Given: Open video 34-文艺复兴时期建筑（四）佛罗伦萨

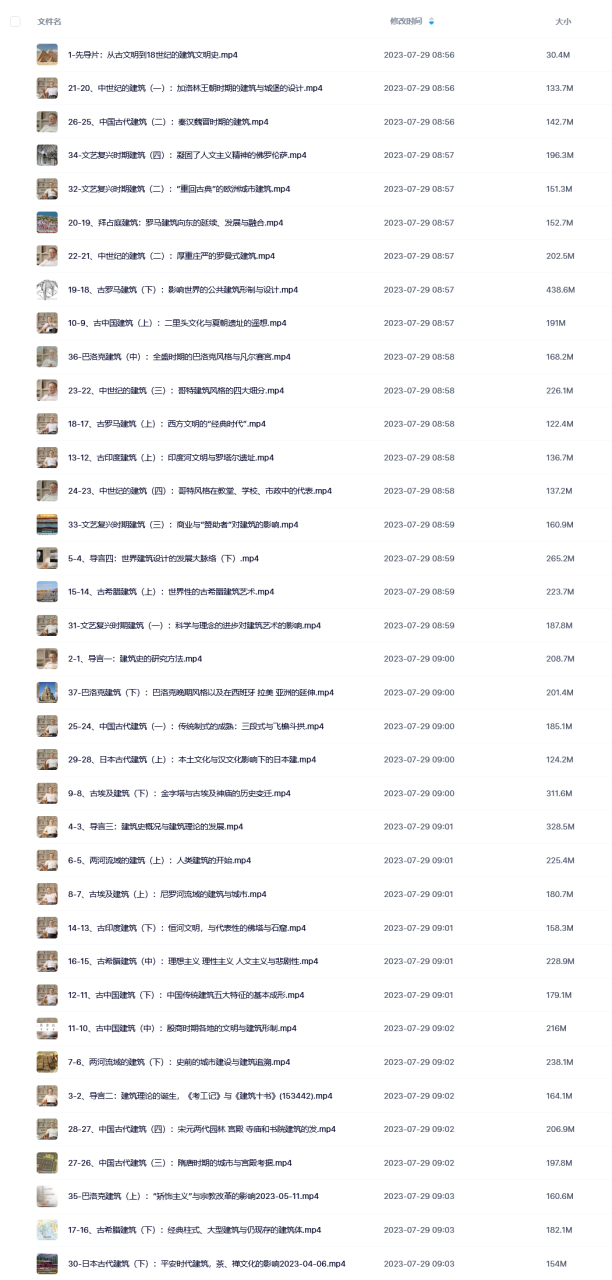Looking at the screenshot, I should tap(187, 155).
